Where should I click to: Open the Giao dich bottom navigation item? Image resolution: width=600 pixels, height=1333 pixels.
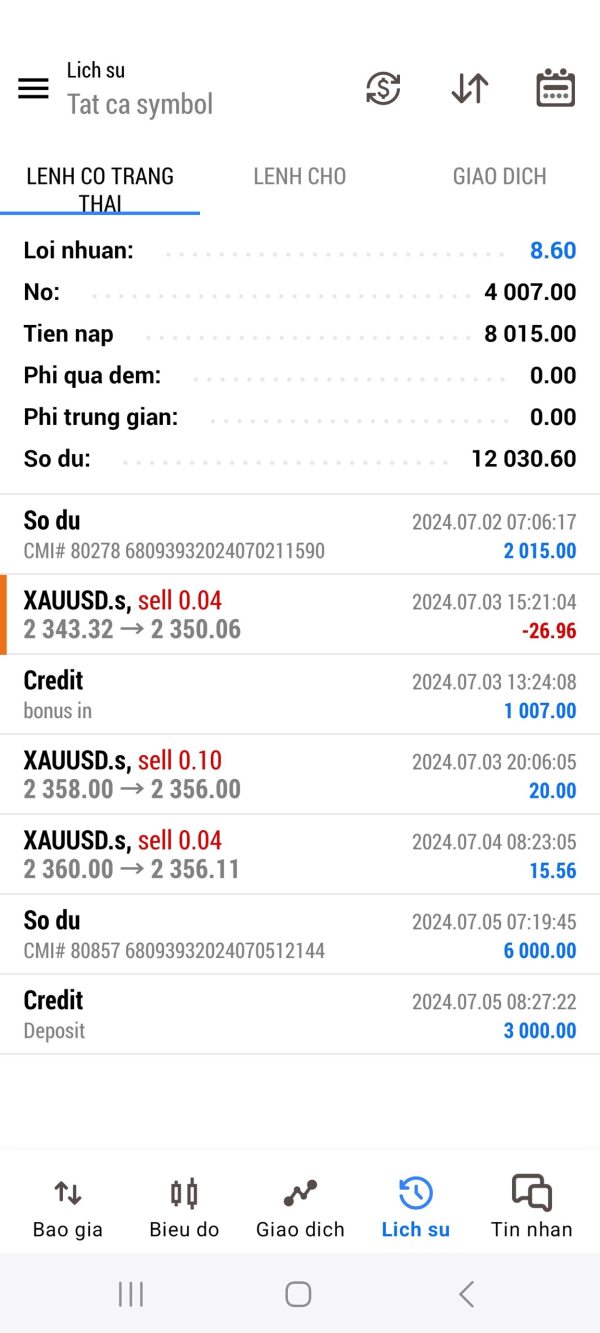tap(300, 1207)
